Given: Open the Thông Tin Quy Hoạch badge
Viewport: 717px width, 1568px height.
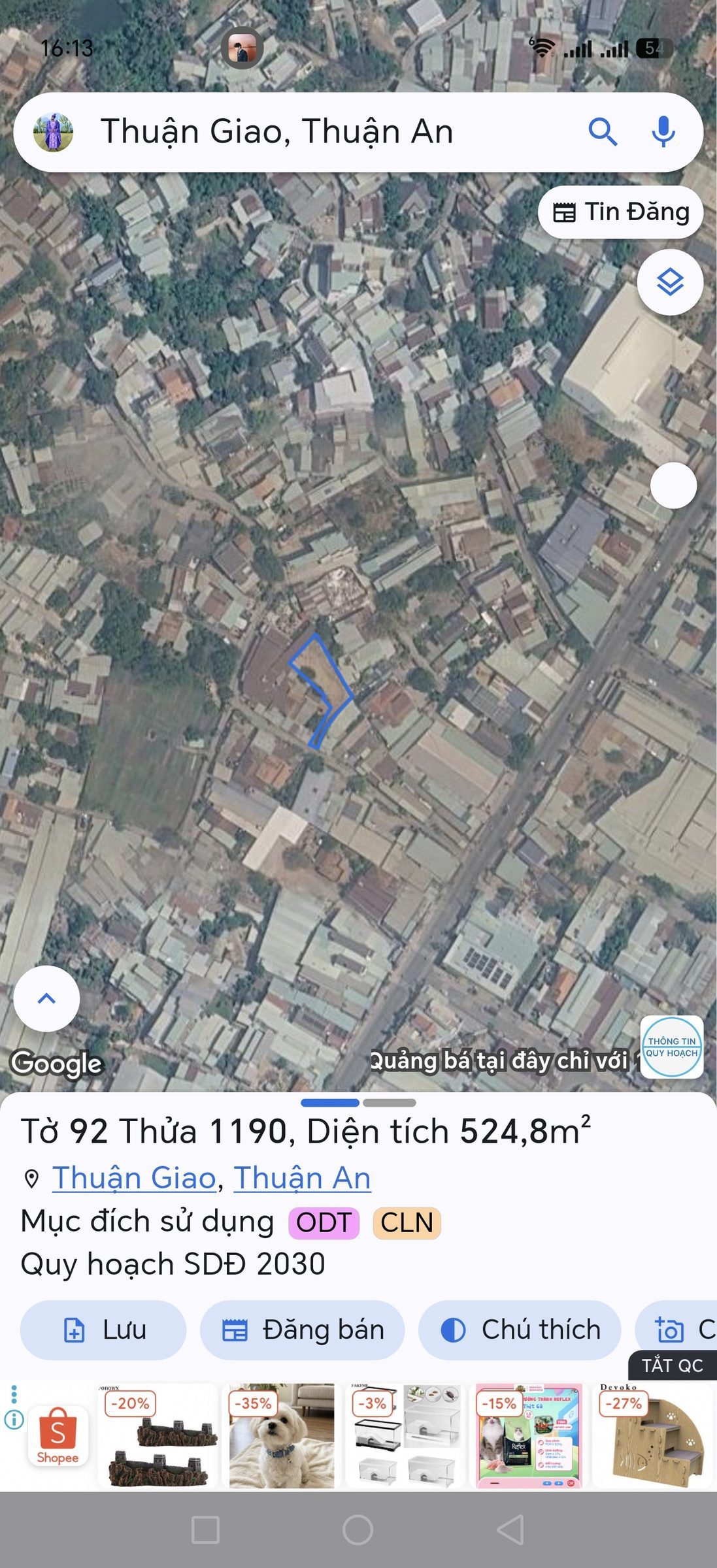Looking at the screenshot, I should (672, 1047).
